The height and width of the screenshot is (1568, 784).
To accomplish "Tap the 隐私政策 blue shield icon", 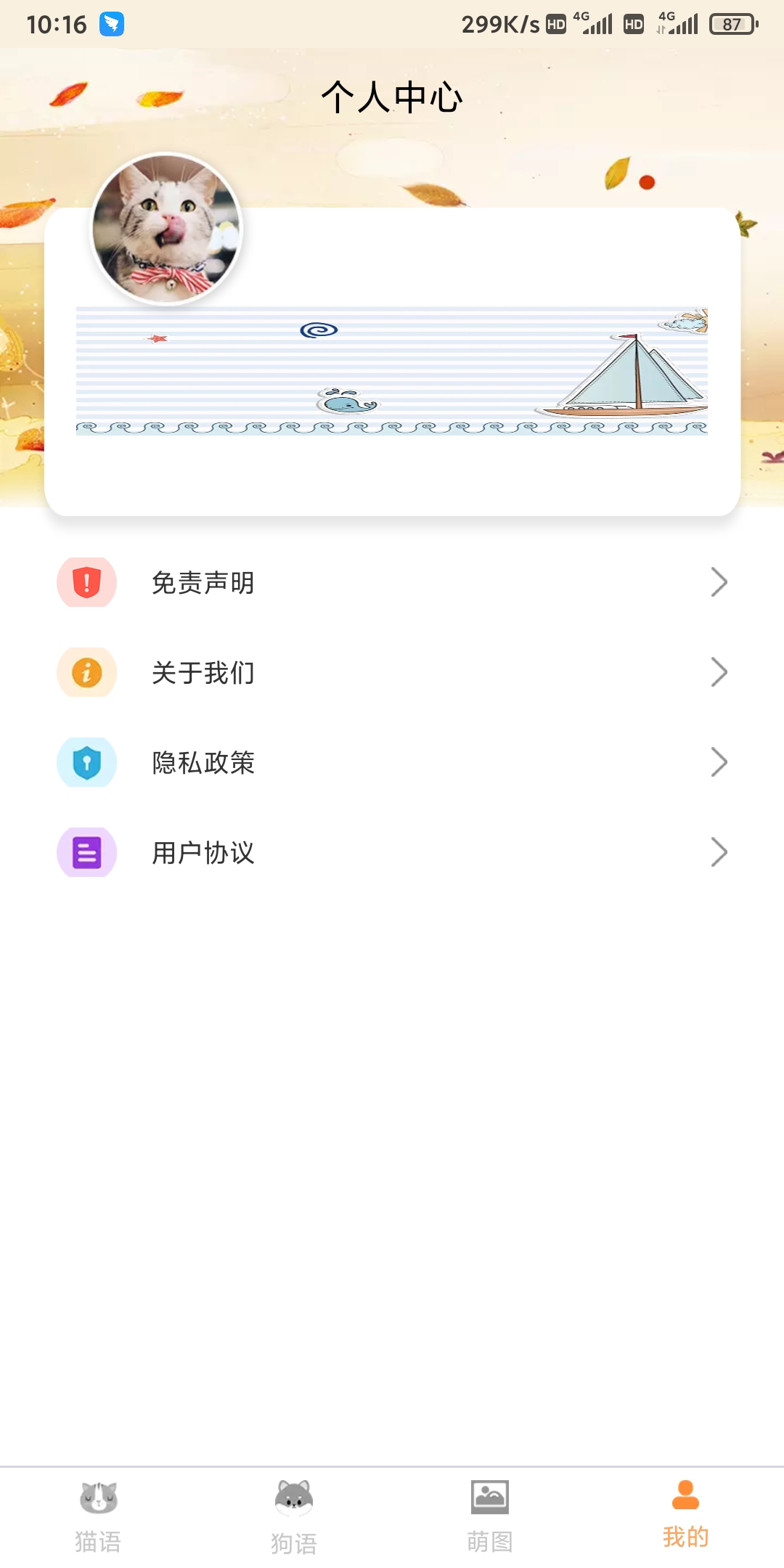I will [x=86, y=763].
